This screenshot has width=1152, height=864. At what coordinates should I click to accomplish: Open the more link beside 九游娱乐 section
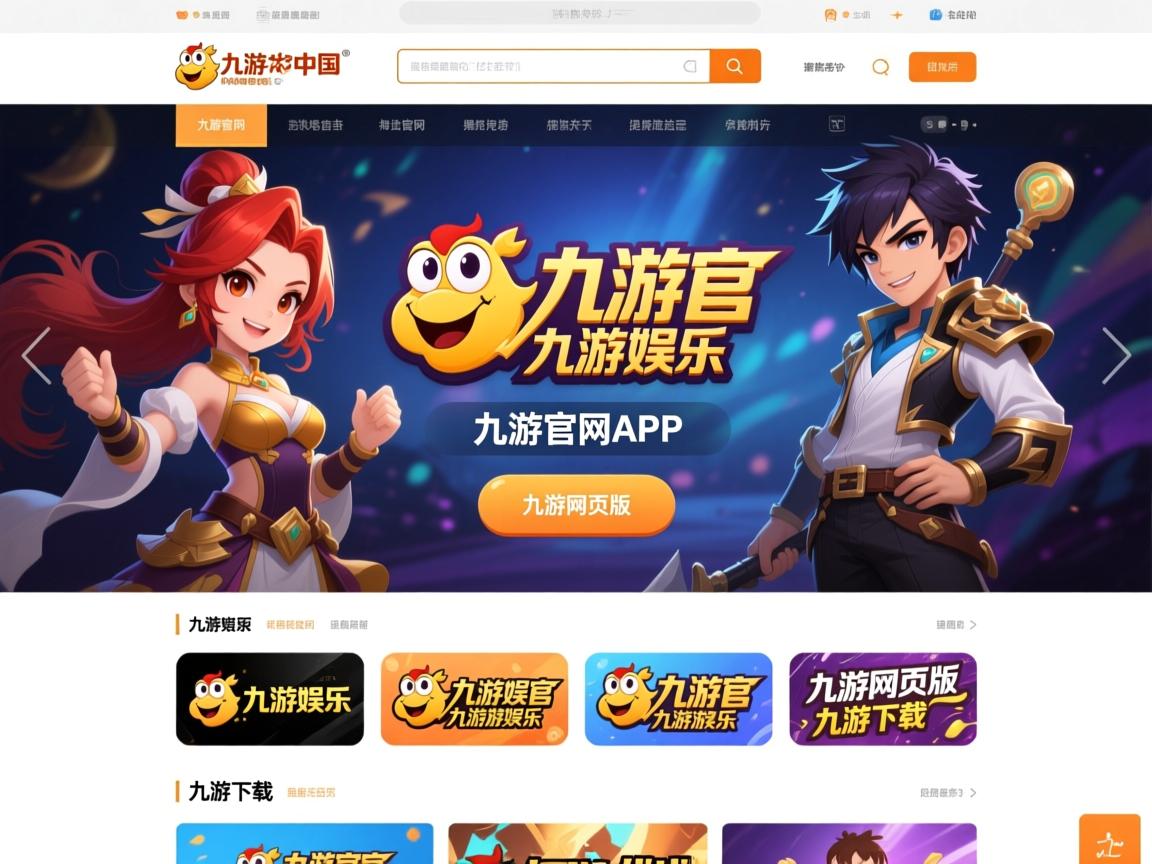(x=956, y=624)
